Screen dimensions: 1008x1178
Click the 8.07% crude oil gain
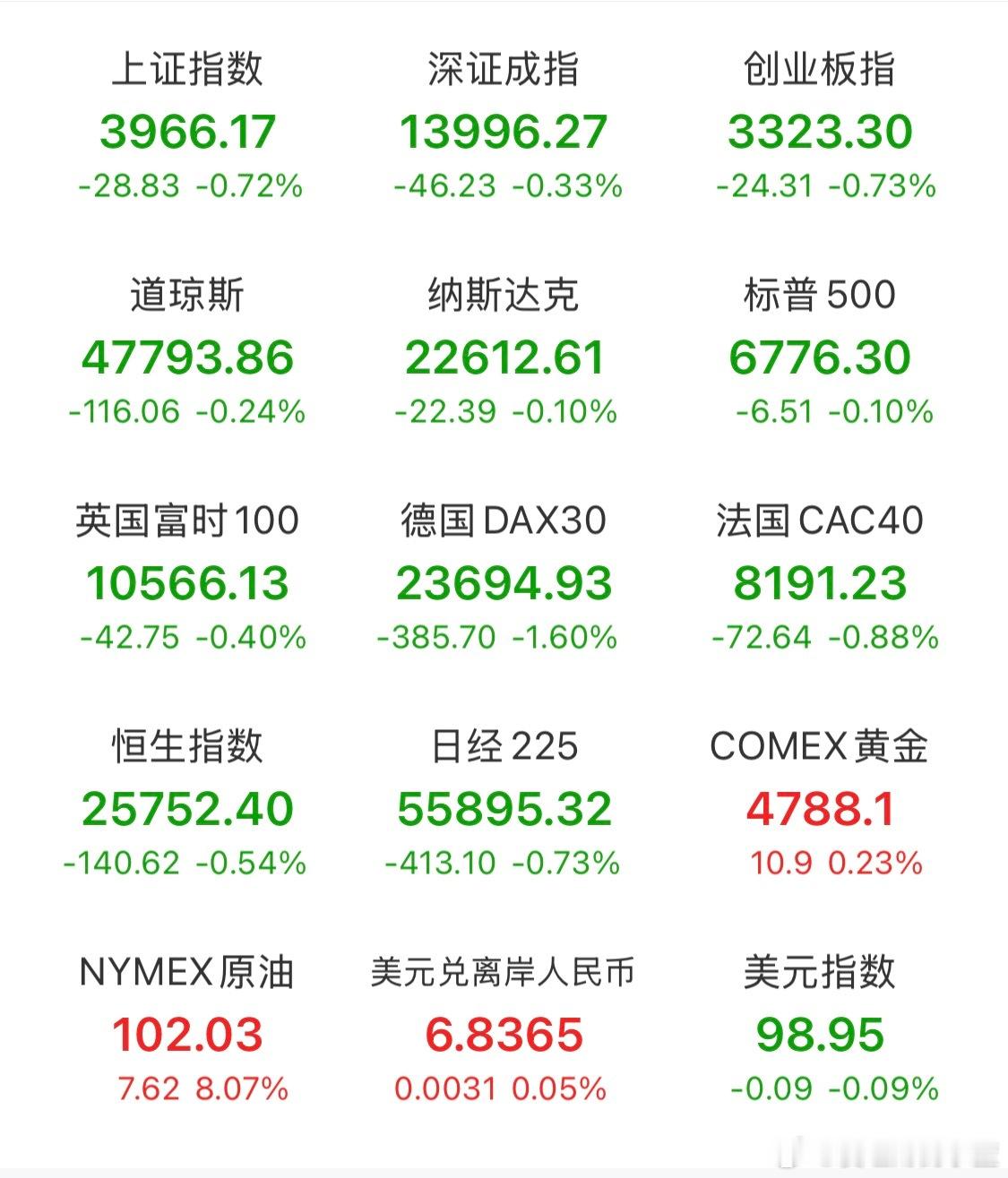(242, 1091)
